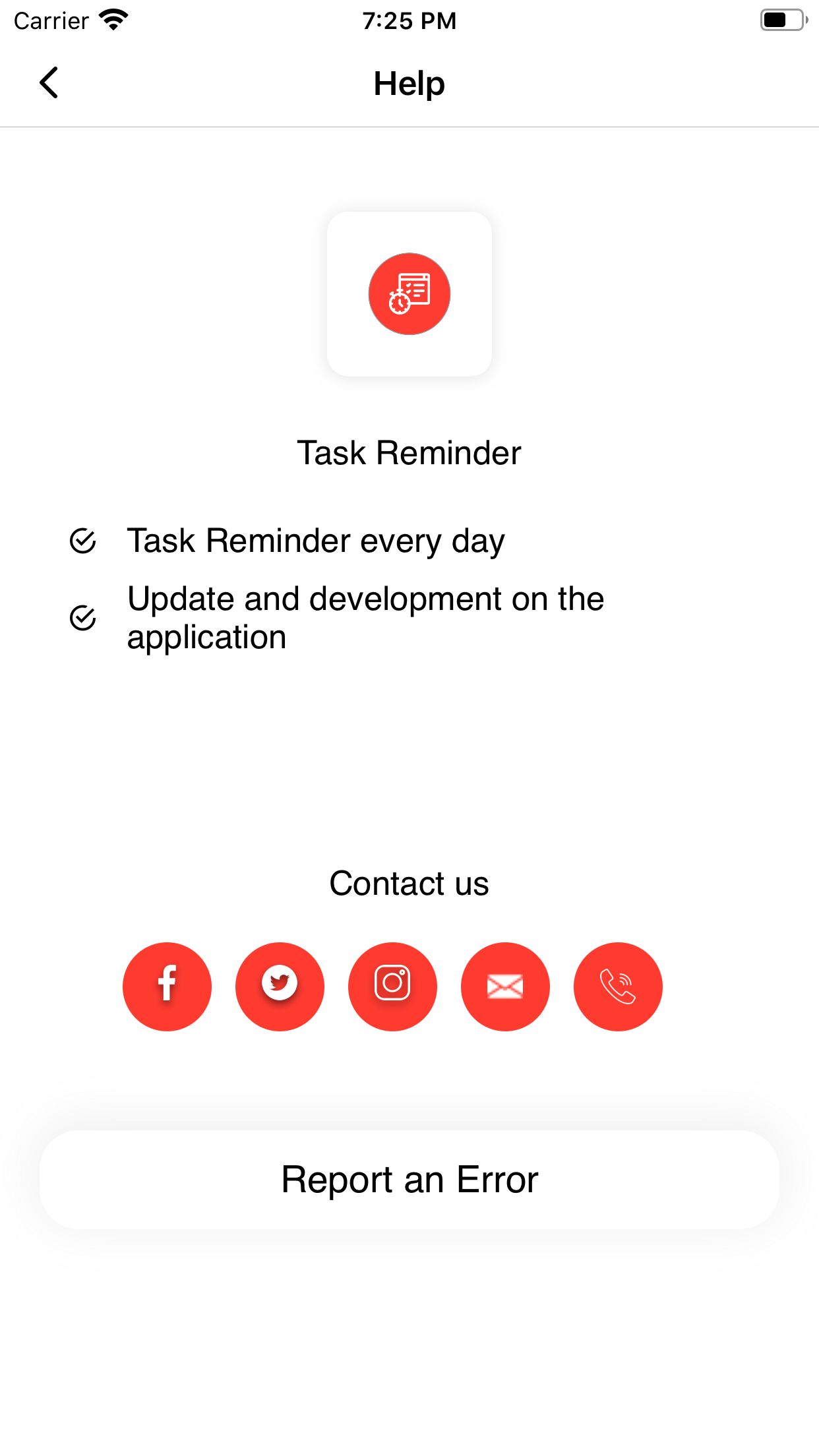The image size is (819, 1456).
Task: Open the Twitter contact link
Action: tap(280, 986)
